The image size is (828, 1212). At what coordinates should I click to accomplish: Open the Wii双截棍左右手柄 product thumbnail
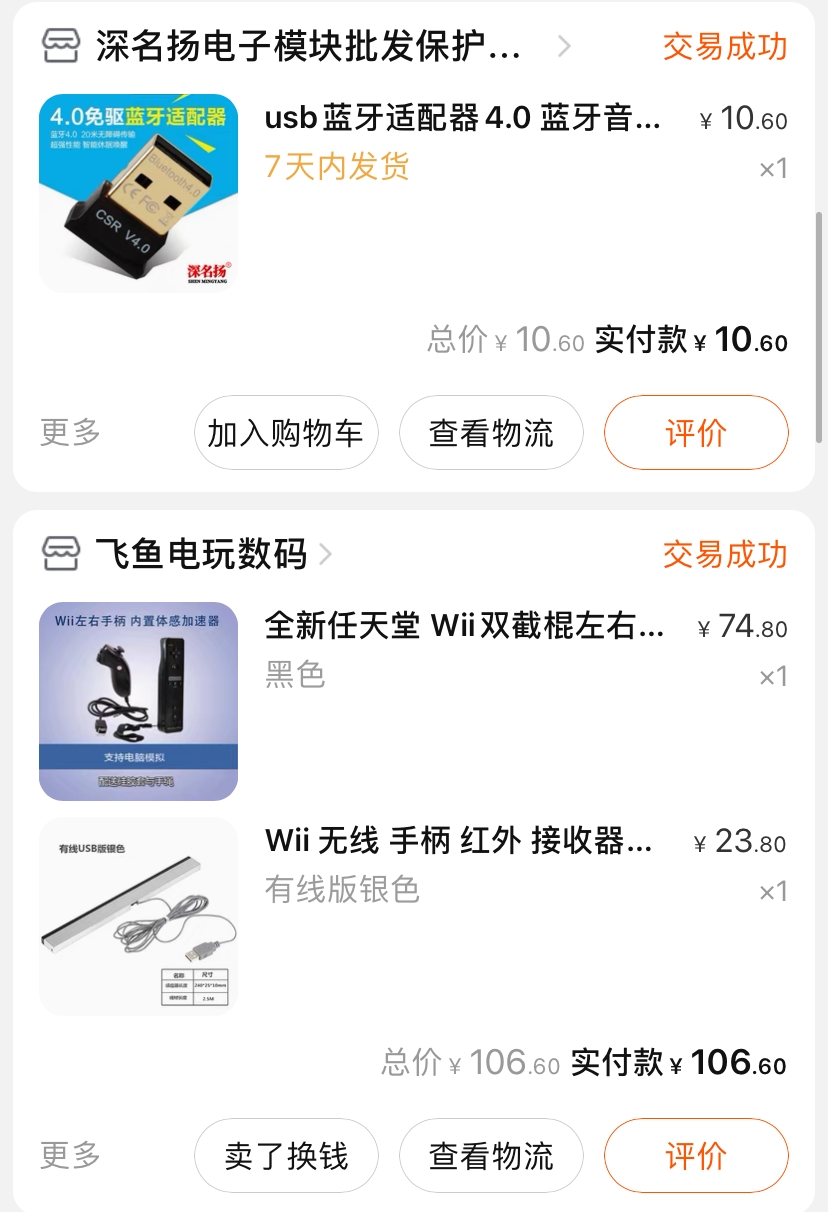coord(139,701)
